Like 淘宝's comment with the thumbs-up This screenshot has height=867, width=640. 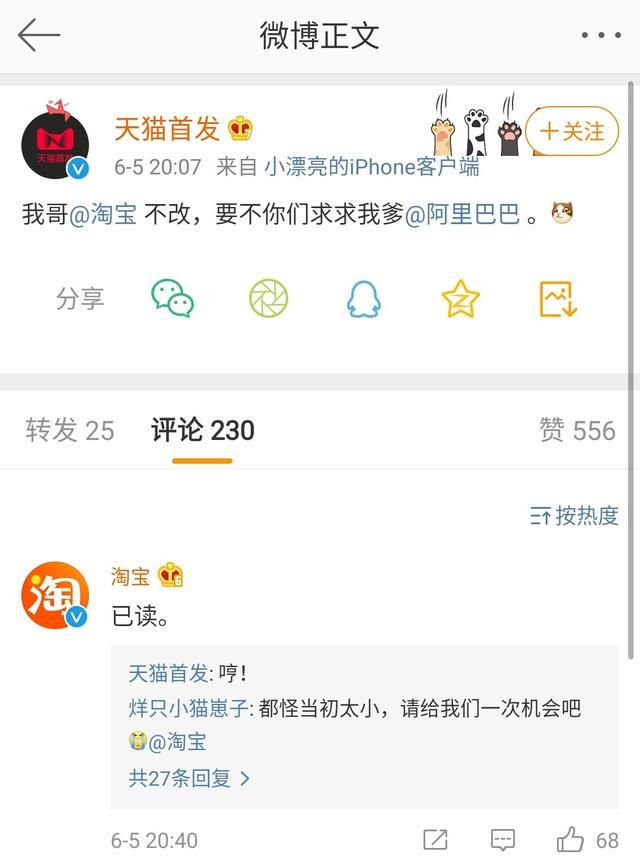point(572,839)
